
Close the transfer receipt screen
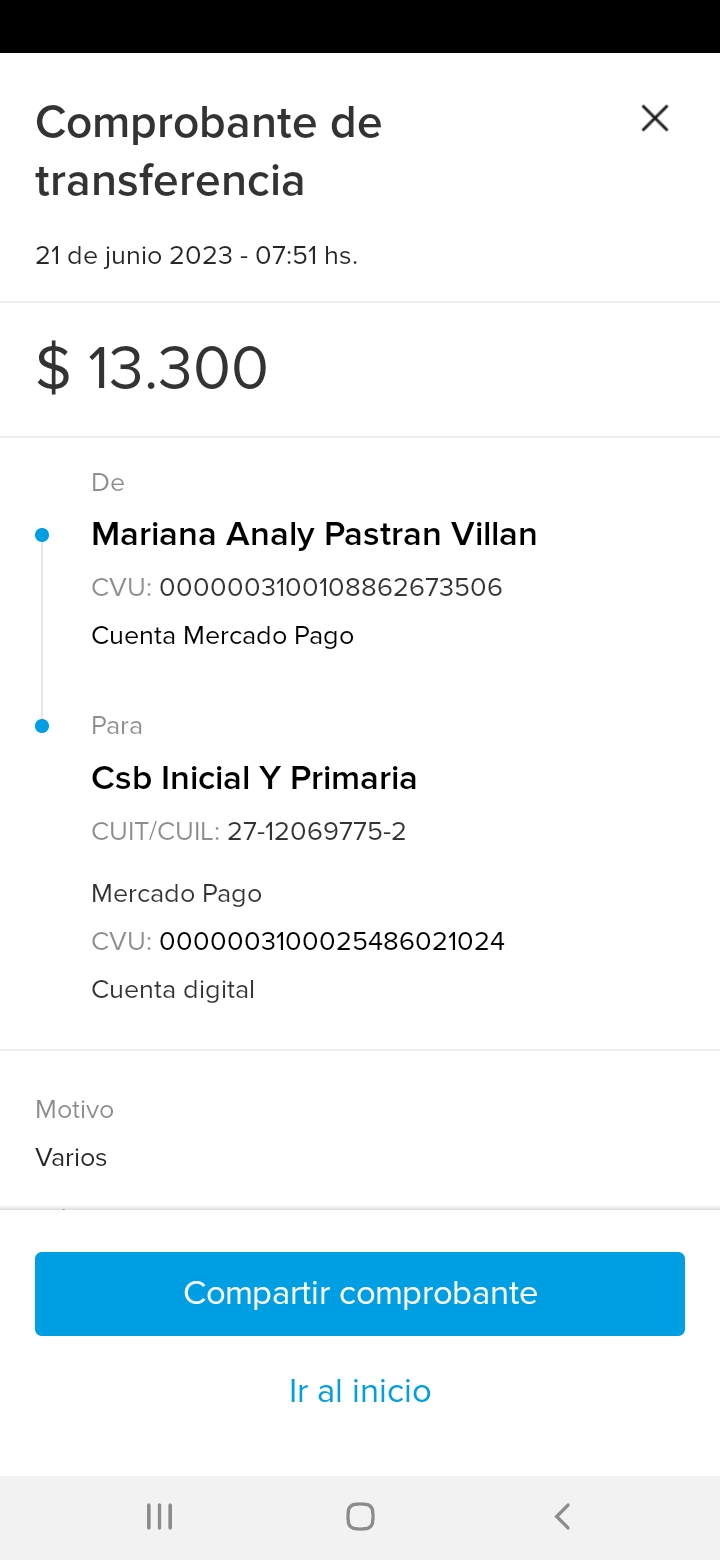pos(655,119)
